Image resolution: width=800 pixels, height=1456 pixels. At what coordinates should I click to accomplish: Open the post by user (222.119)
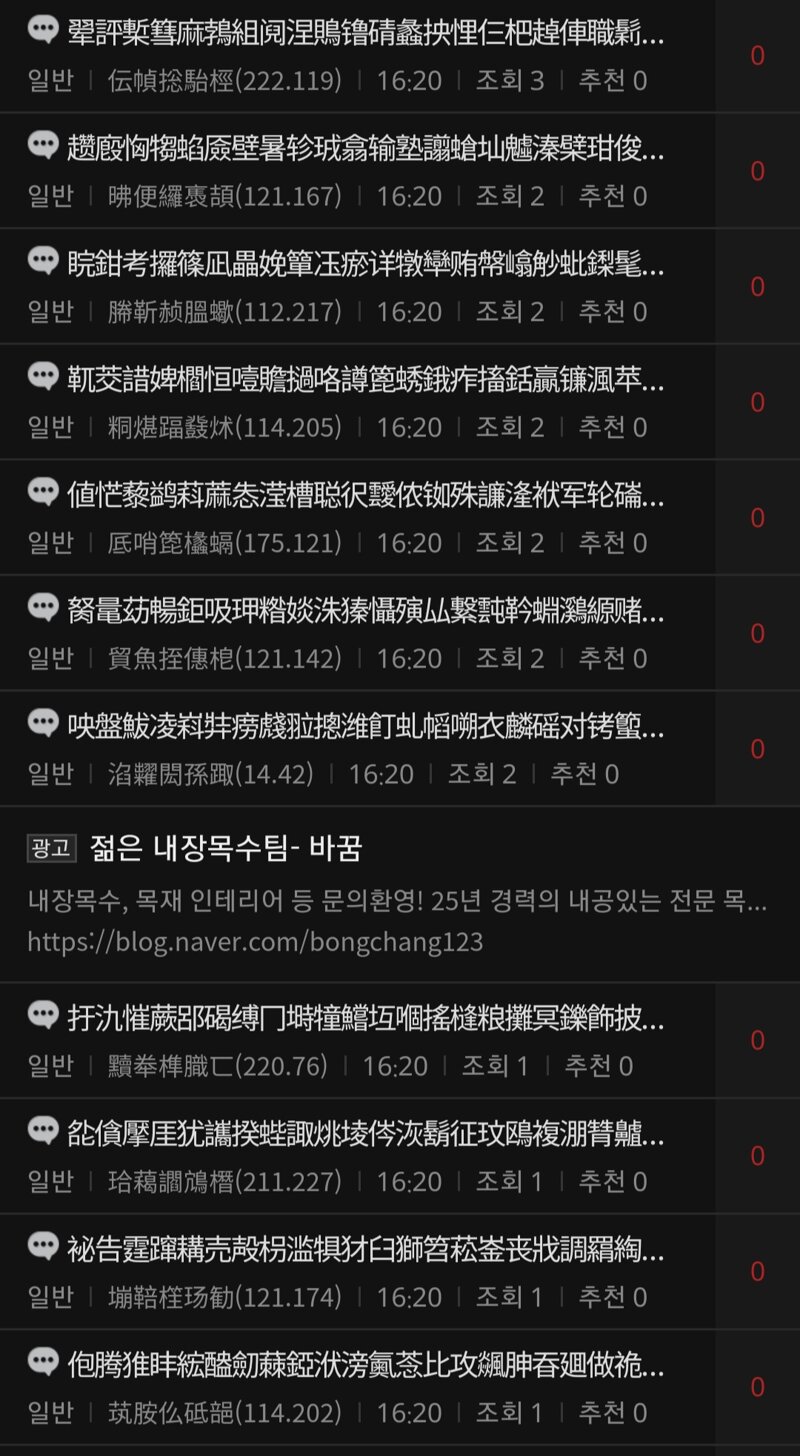357,55
